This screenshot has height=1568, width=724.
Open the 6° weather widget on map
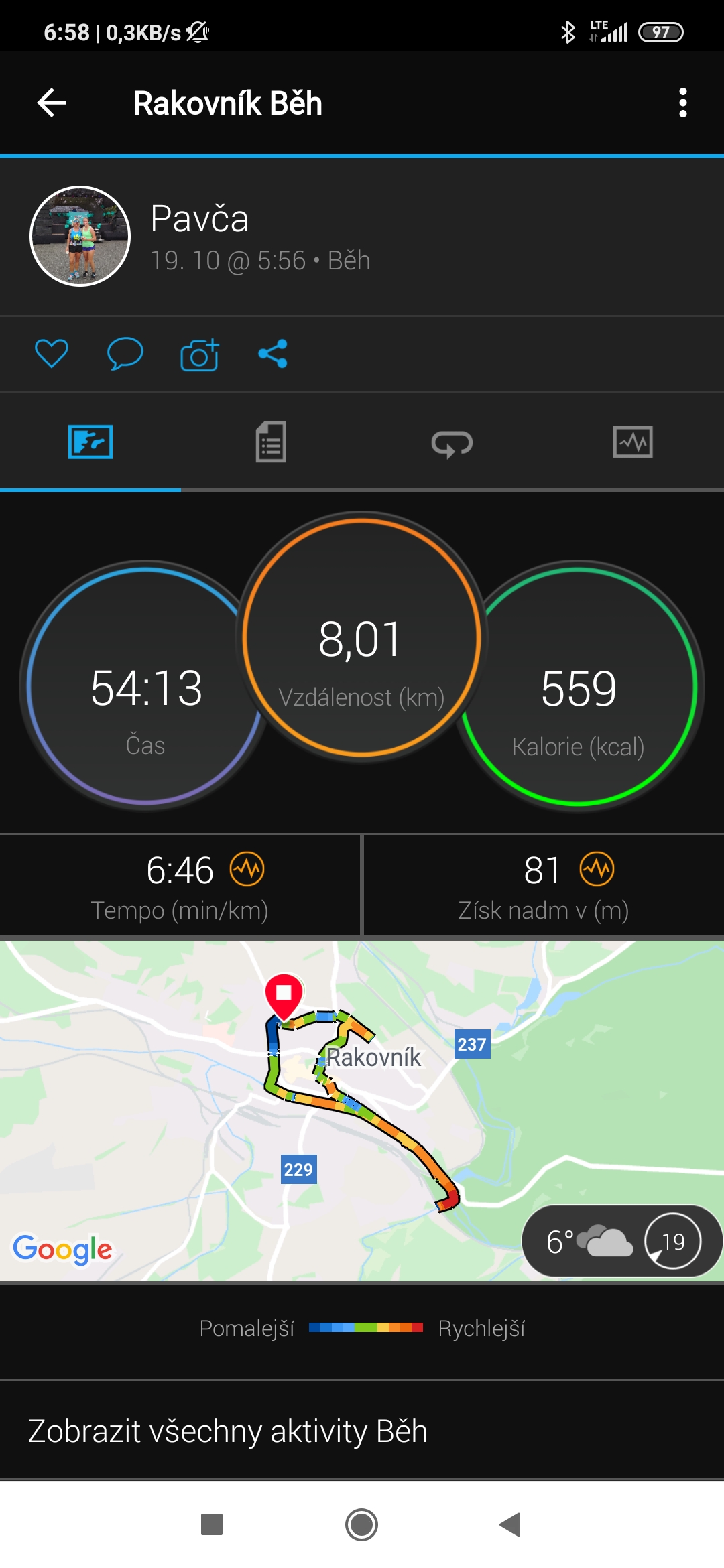coord(621,1242)
